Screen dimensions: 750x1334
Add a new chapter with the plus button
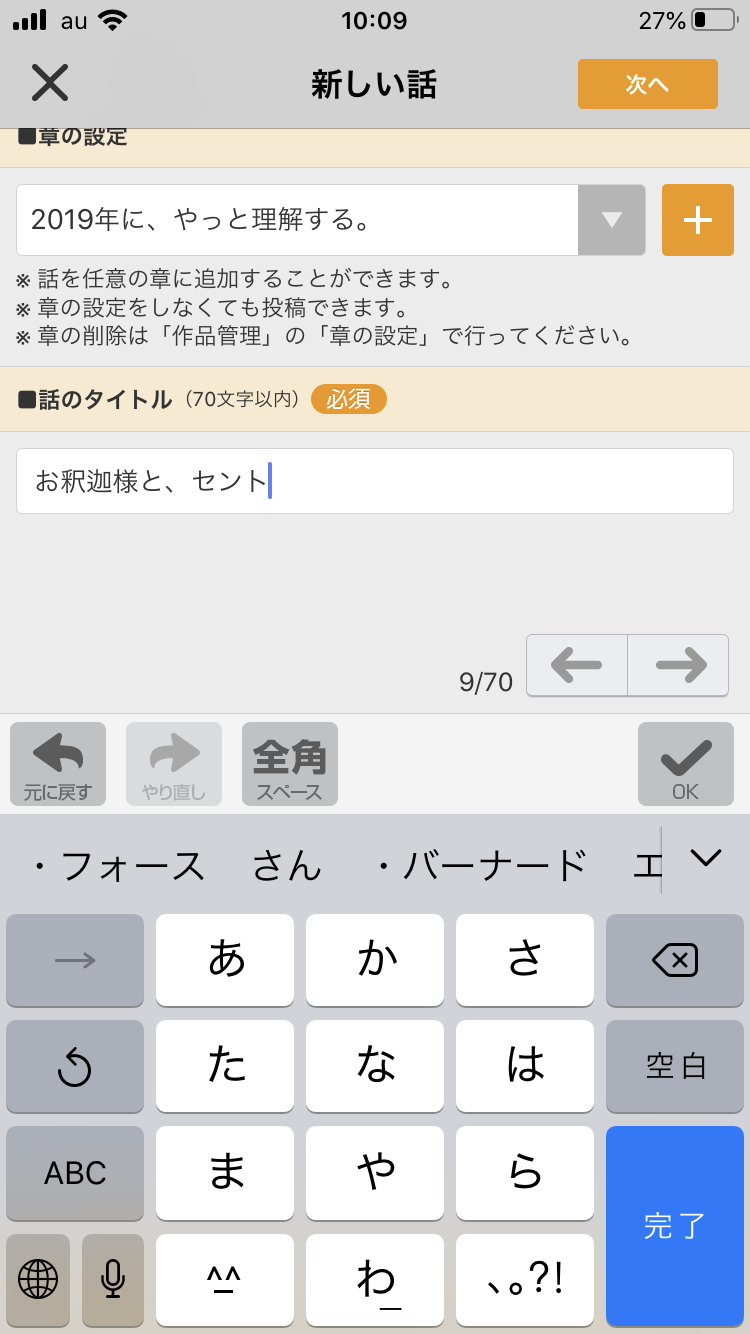697,220
